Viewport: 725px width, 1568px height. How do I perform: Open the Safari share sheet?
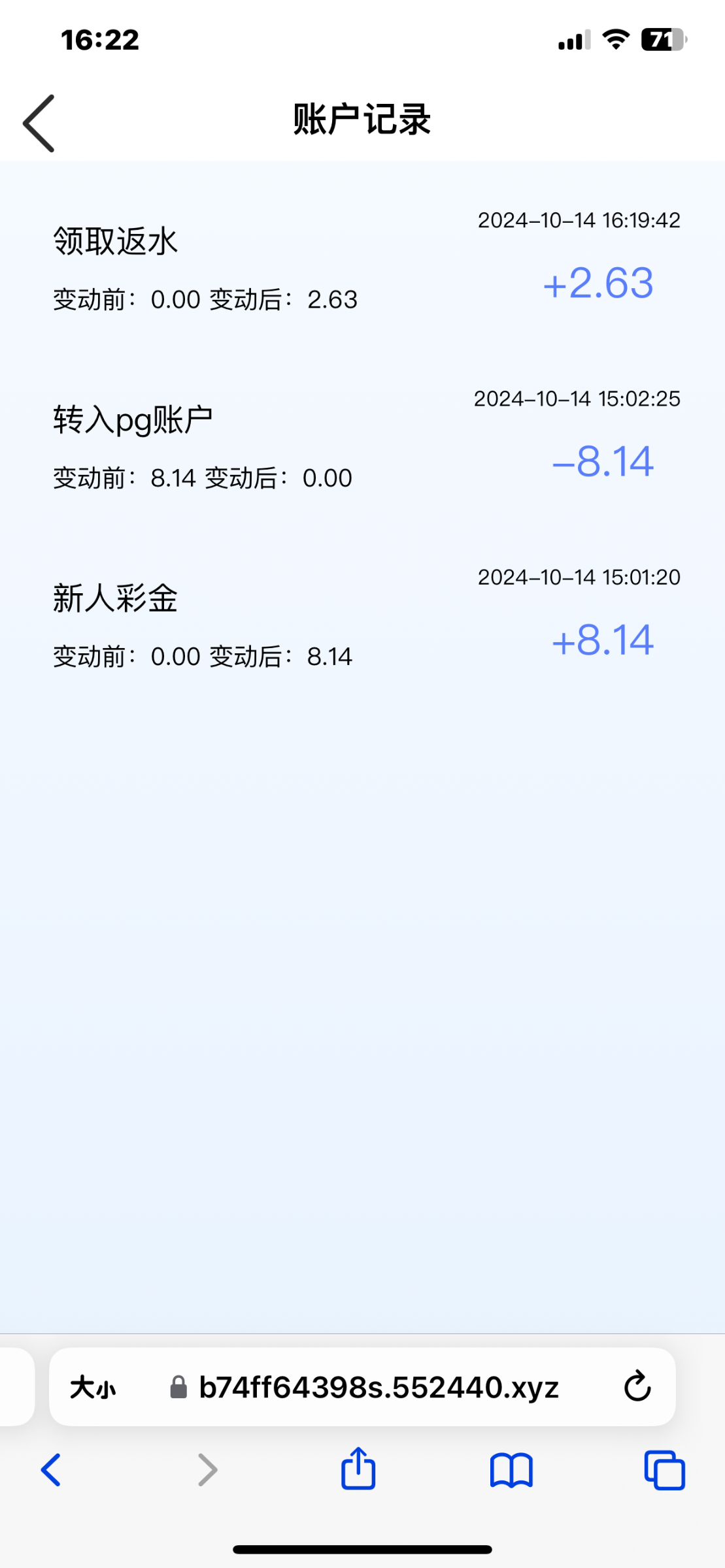358,1469
